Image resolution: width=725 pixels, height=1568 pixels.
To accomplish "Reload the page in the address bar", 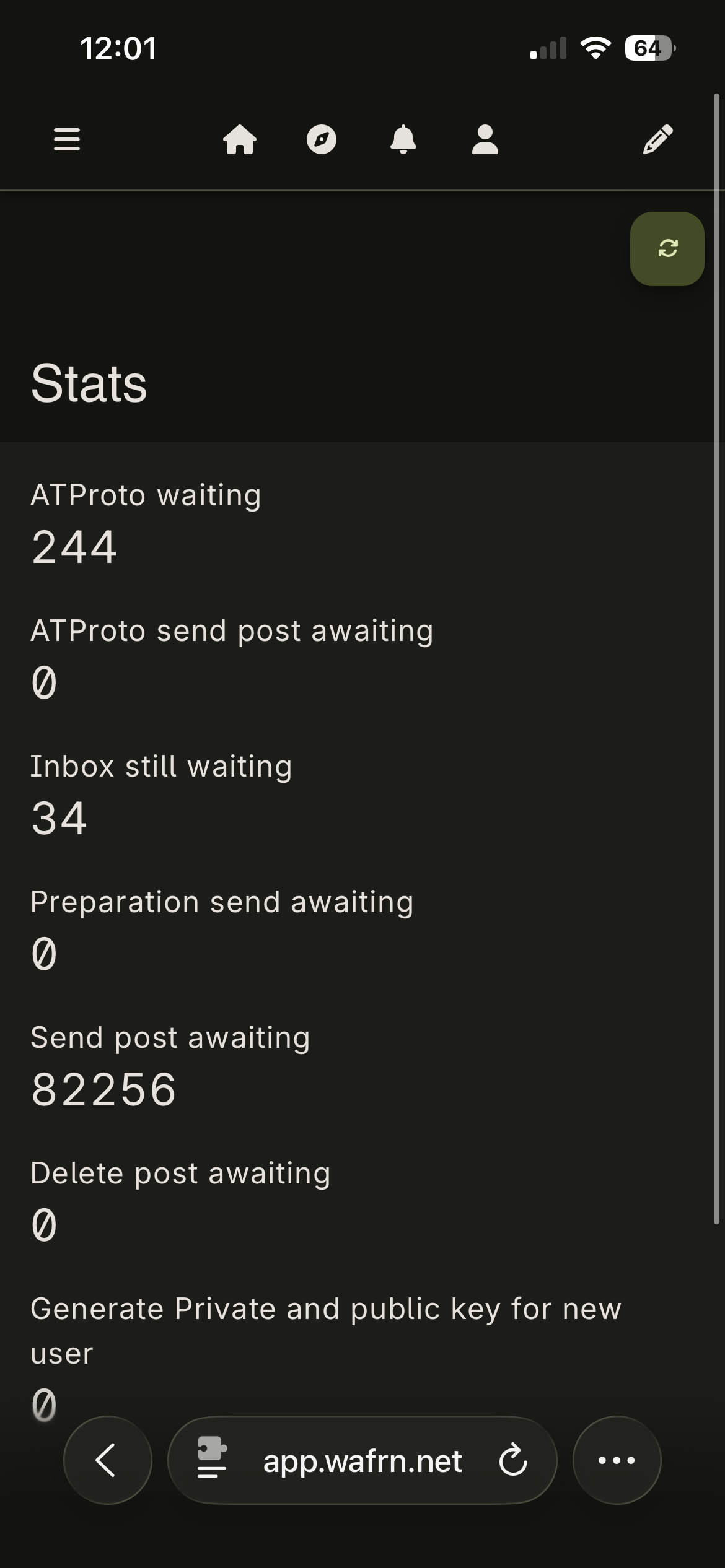I will 513,1460.
